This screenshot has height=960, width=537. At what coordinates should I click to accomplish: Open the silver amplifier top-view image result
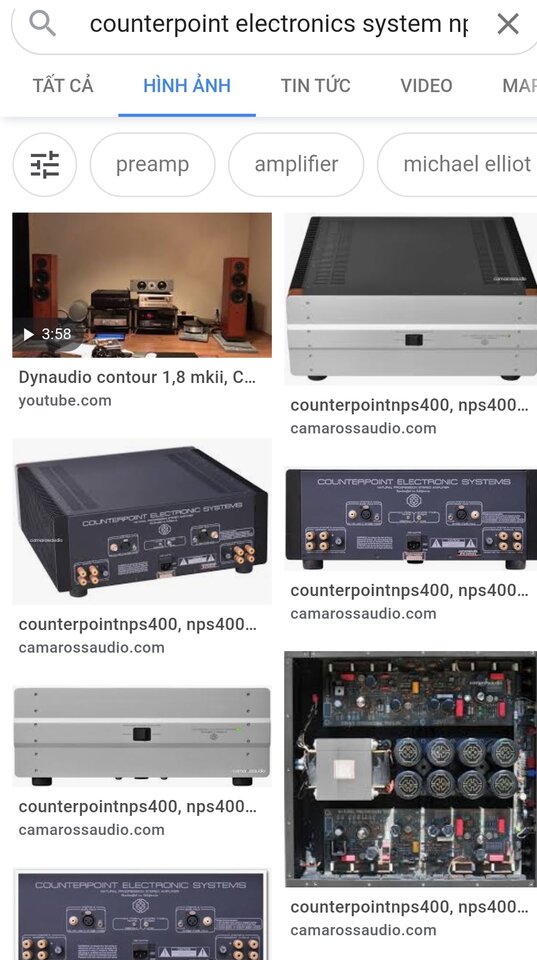(x=410, y=299)
